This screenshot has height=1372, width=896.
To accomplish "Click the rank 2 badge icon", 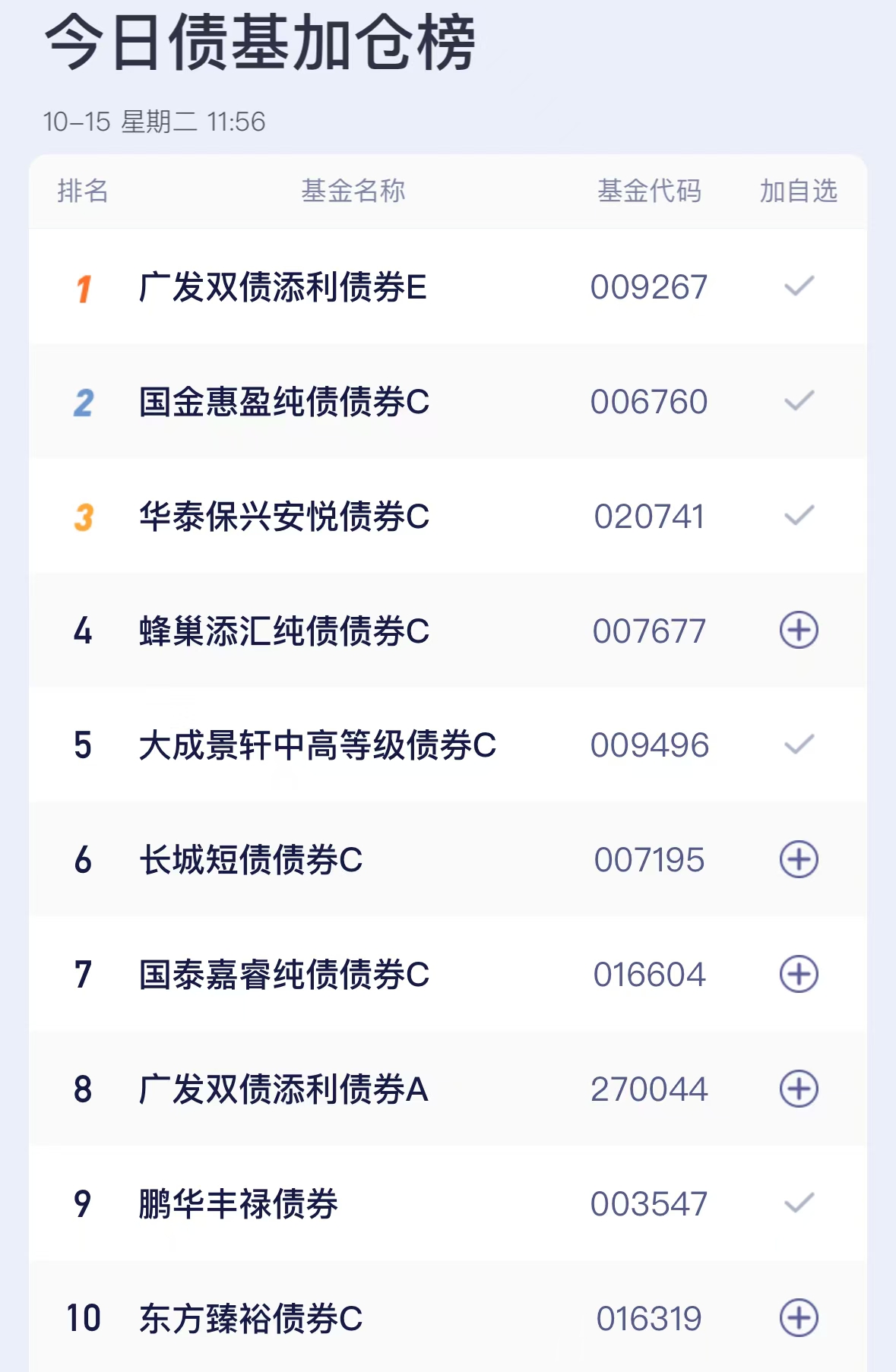I will (84, 401).
